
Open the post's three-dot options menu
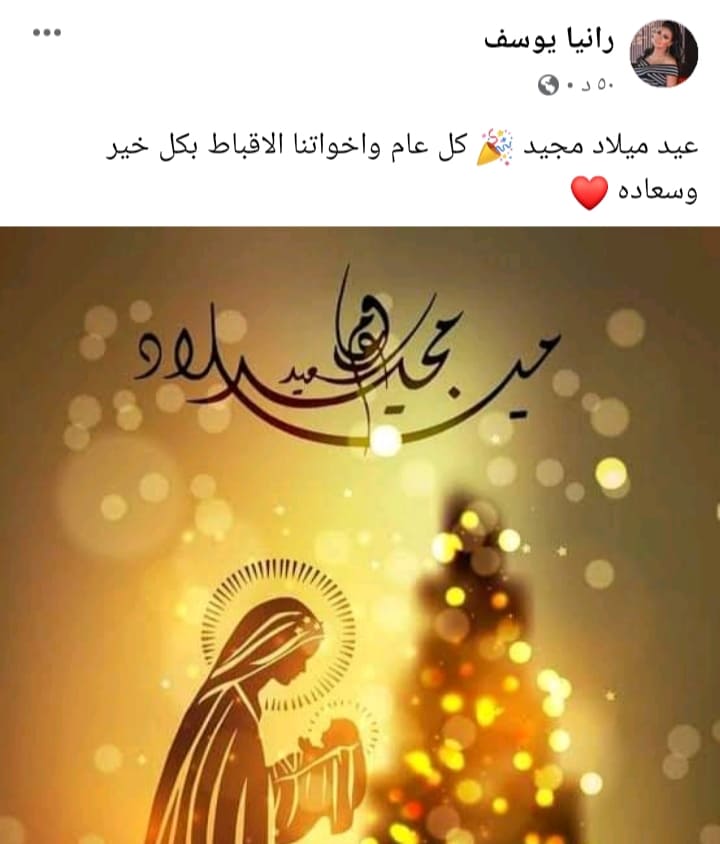[x=47, y=34]
